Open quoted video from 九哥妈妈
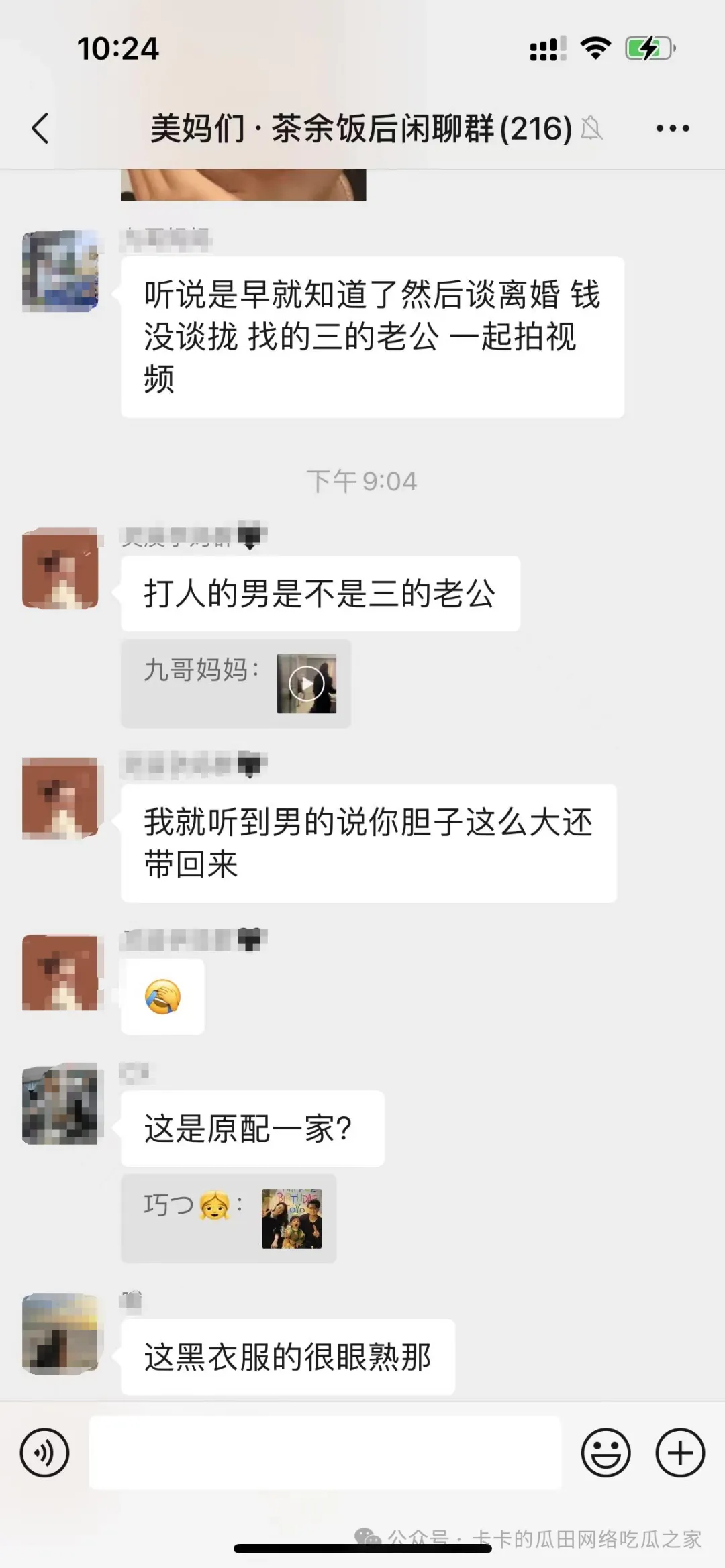Viewport: 725px width, 1568px height. (x=306, y=684)
